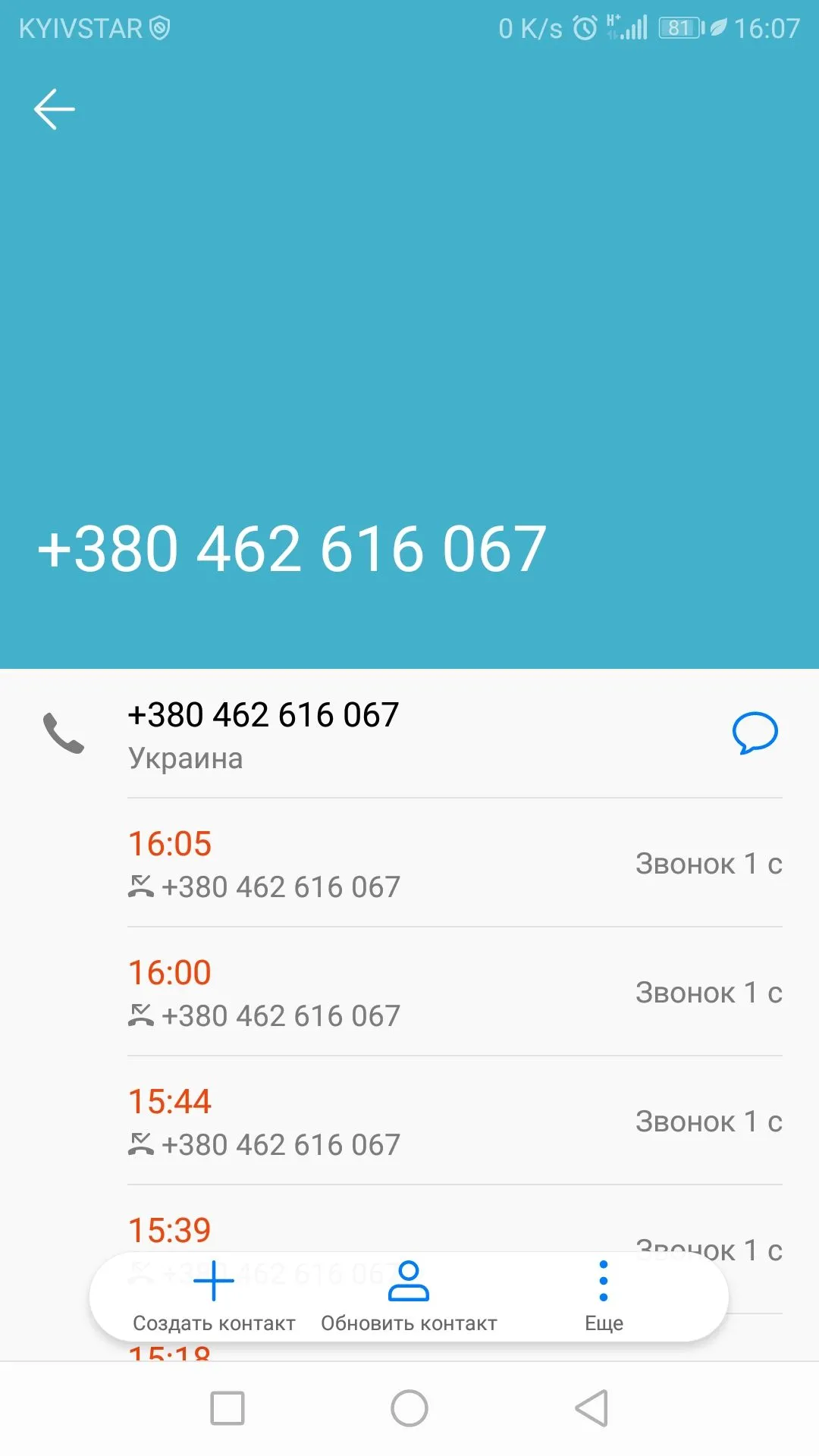Call +380 462 616 067 via phone row
The height and width of the screenshot is (1456, 819).
click(x=262, y=733)
